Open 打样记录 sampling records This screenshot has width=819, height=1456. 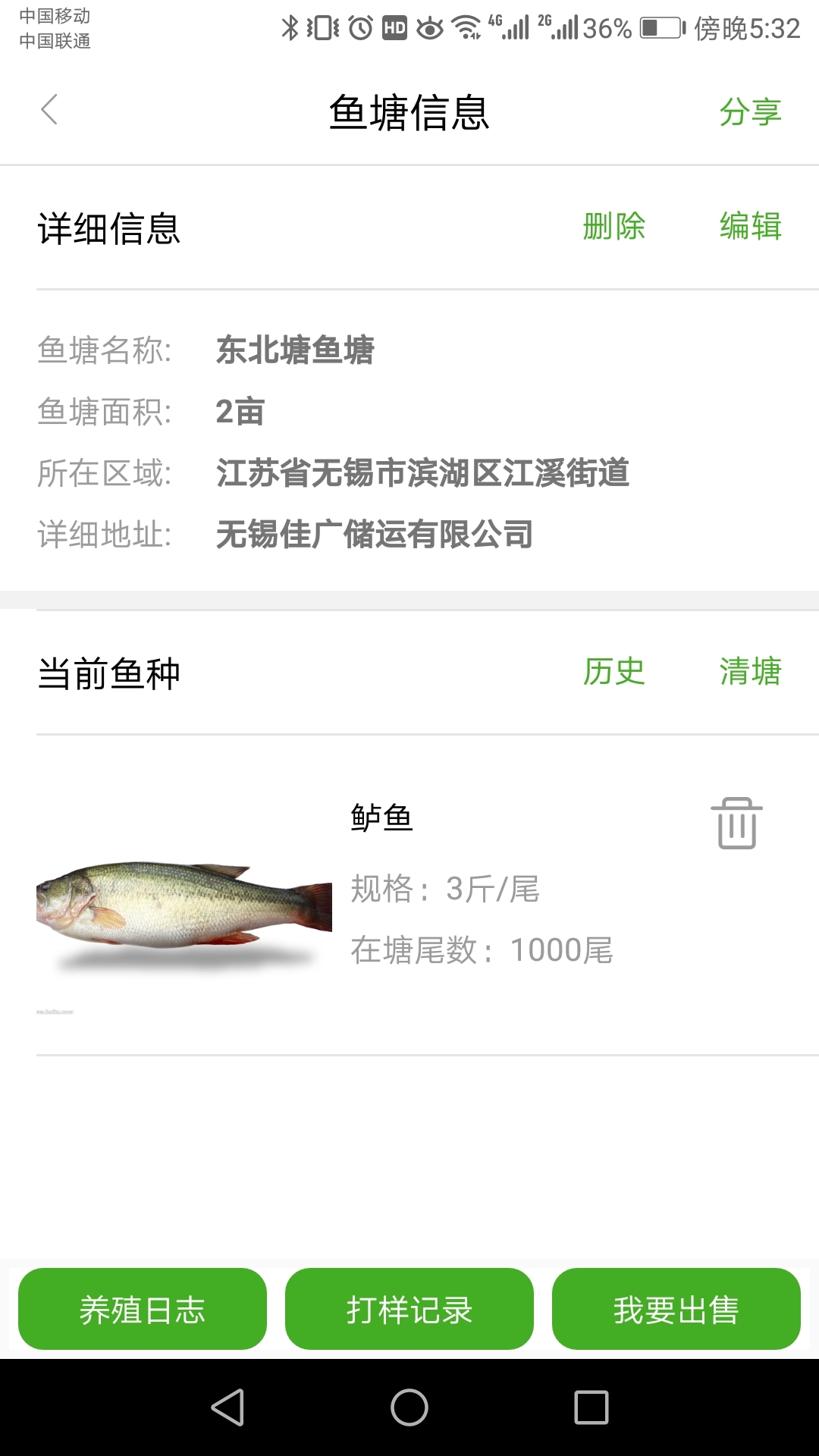tap(409, 1307)
